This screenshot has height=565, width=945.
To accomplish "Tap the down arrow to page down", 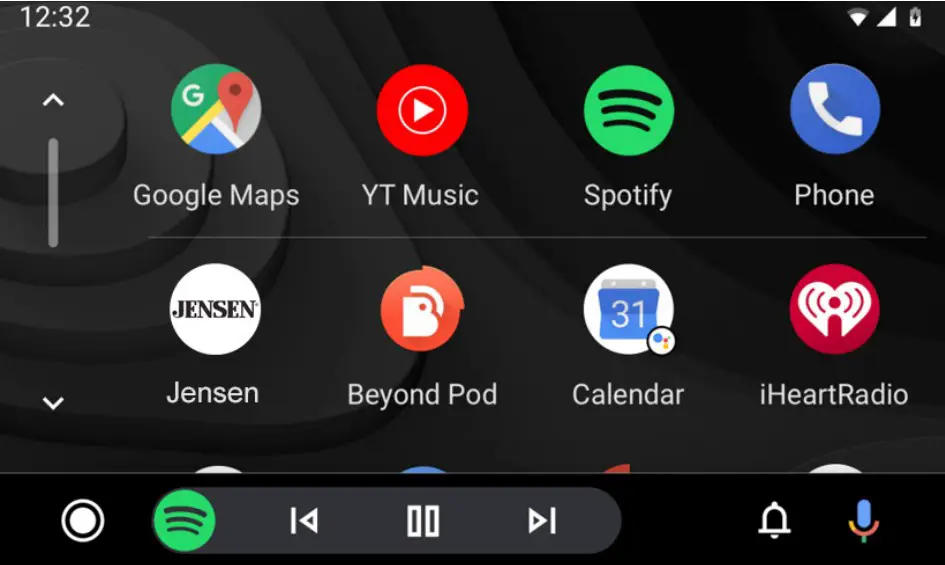I will pyautogui.click(x=53, y=403).
